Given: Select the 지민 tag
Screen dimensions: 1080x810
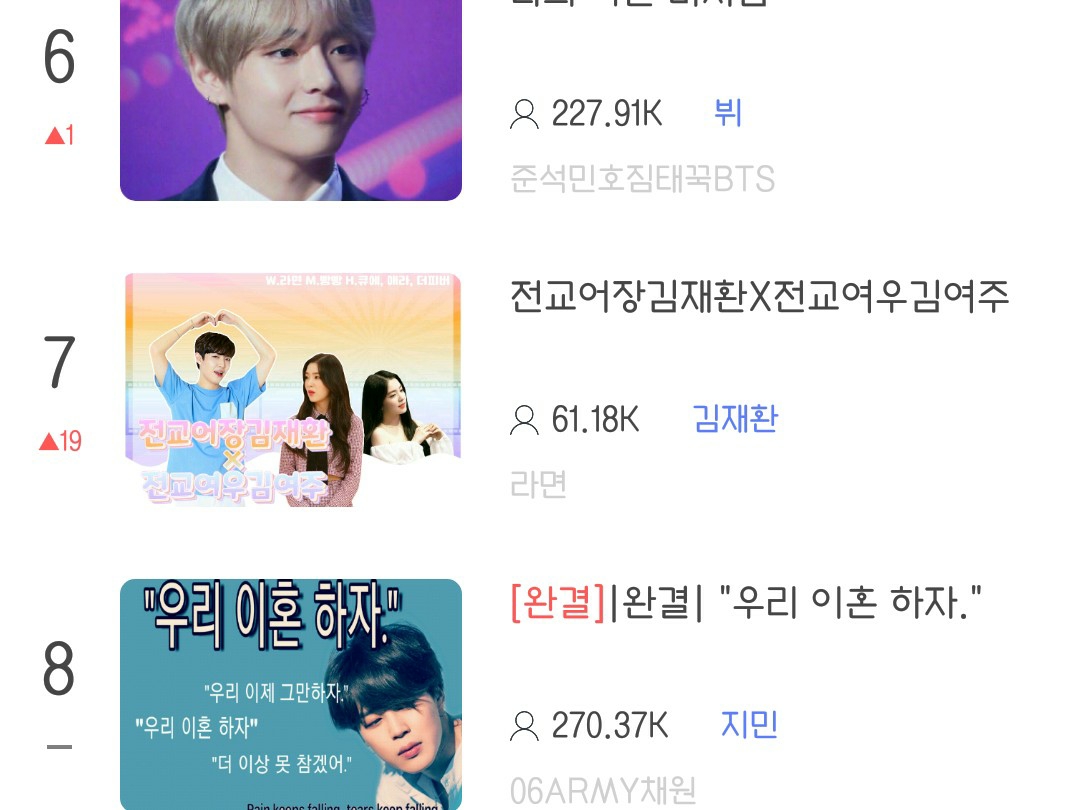Looking at the screenshot, I should point(749,725).
